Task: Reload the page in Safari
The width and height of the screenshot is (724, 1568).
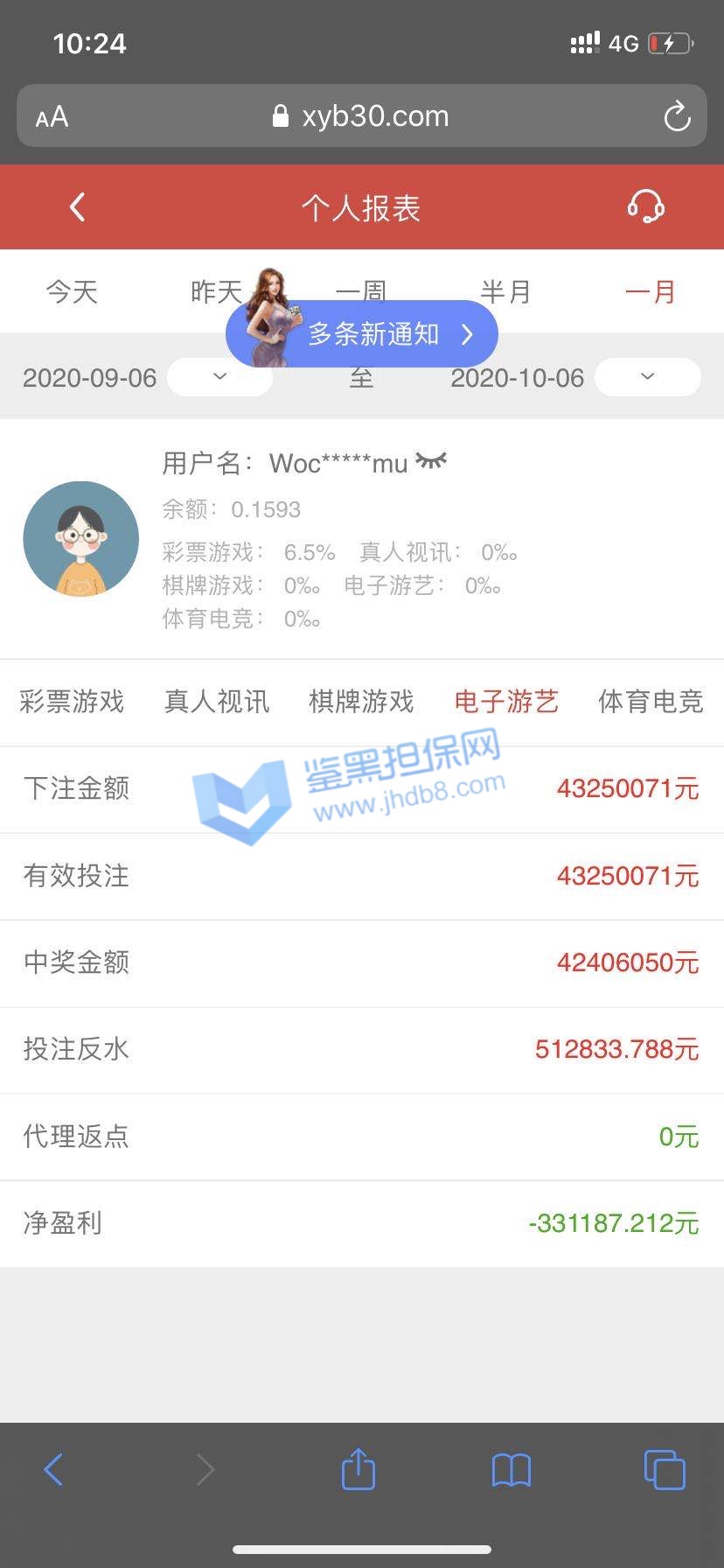Action: pos(677,116)
